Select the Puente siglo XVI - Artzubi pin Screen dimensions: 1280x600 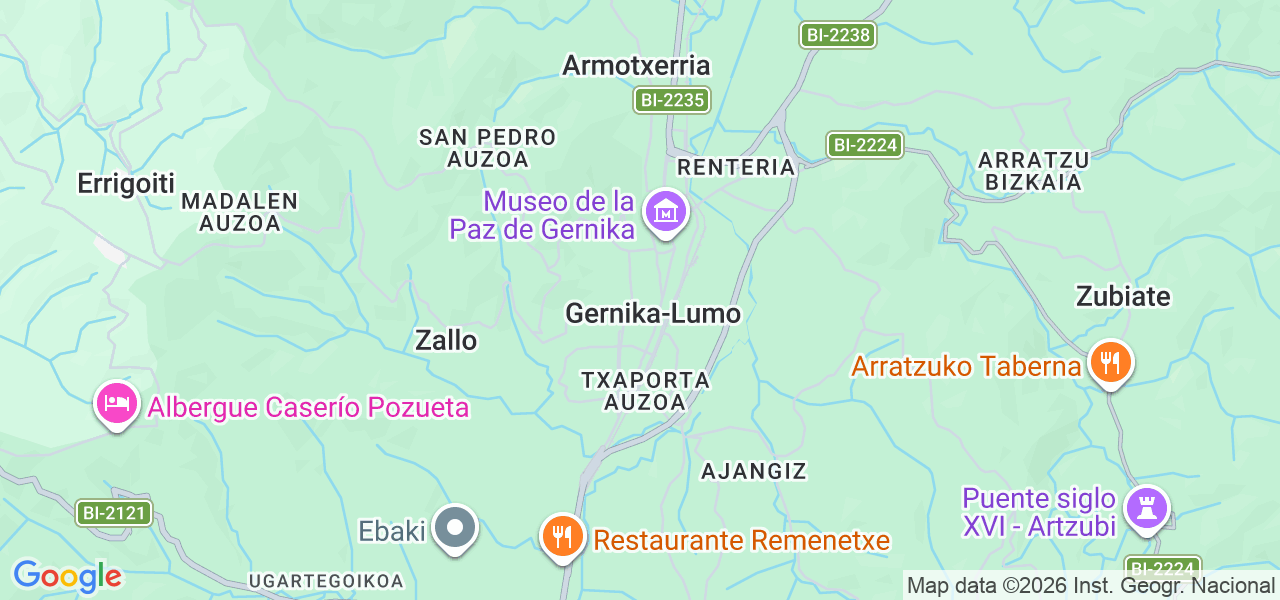tap(1147, 508)
